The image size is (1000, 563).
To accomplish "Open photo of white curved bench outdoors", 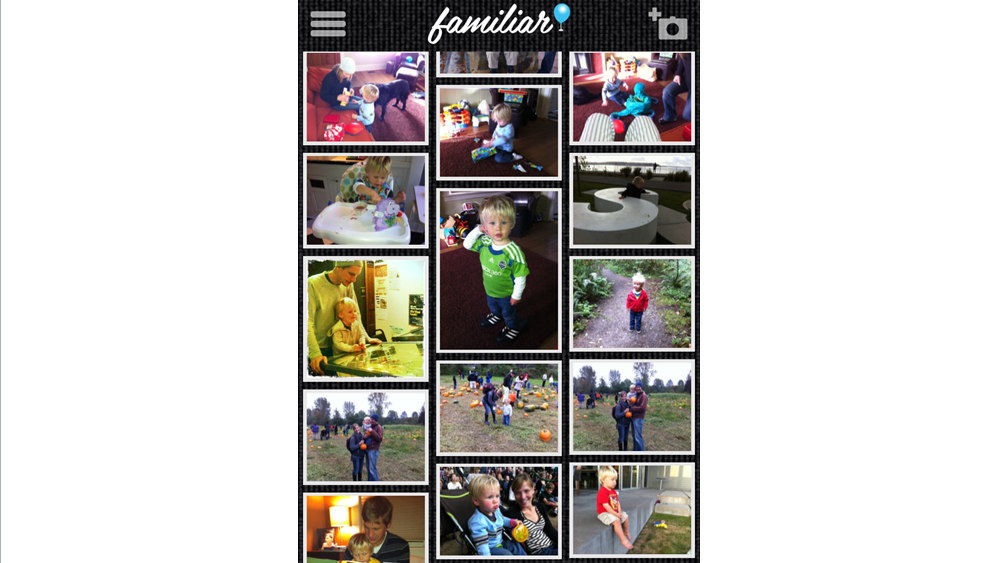I will (631, 199).
